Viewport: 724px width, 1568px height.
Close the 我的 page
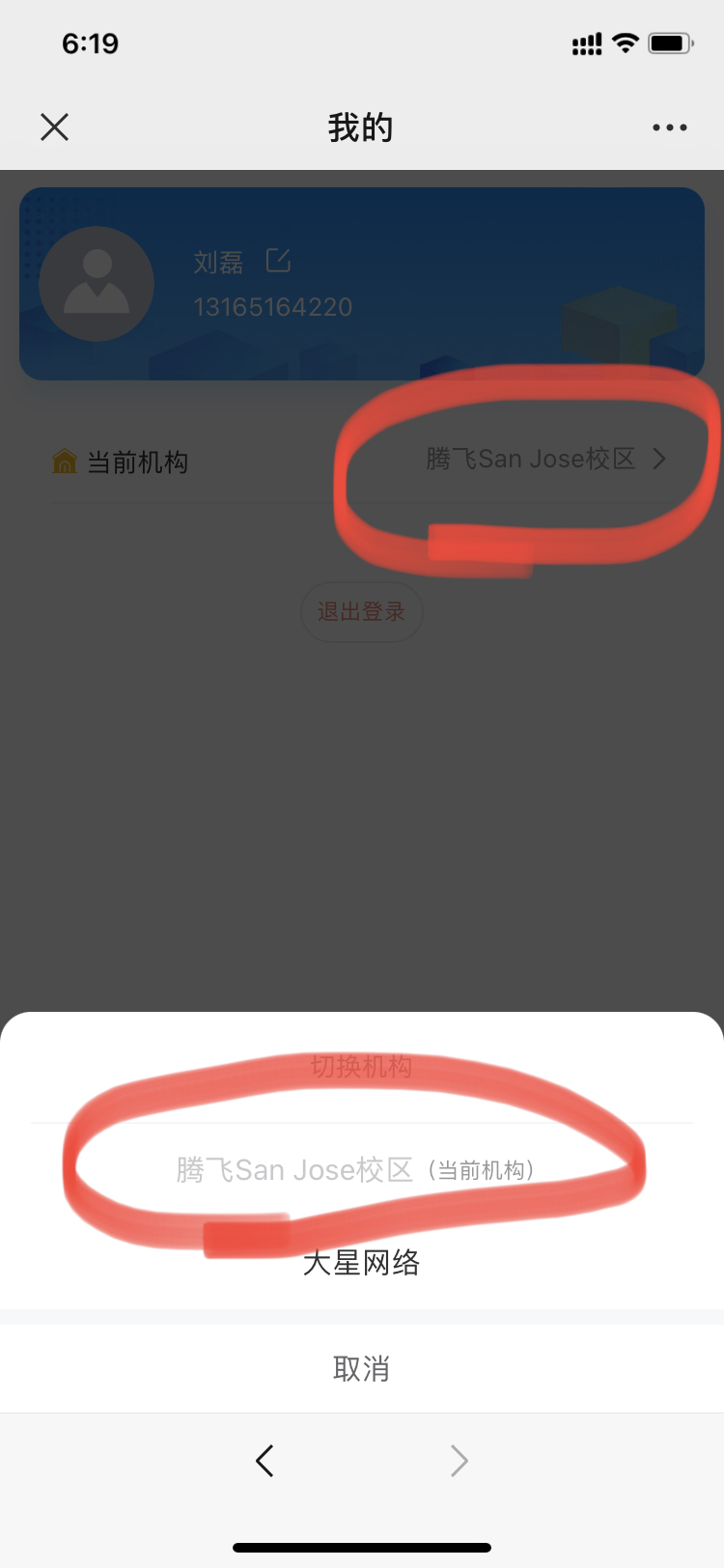(55, 126)
